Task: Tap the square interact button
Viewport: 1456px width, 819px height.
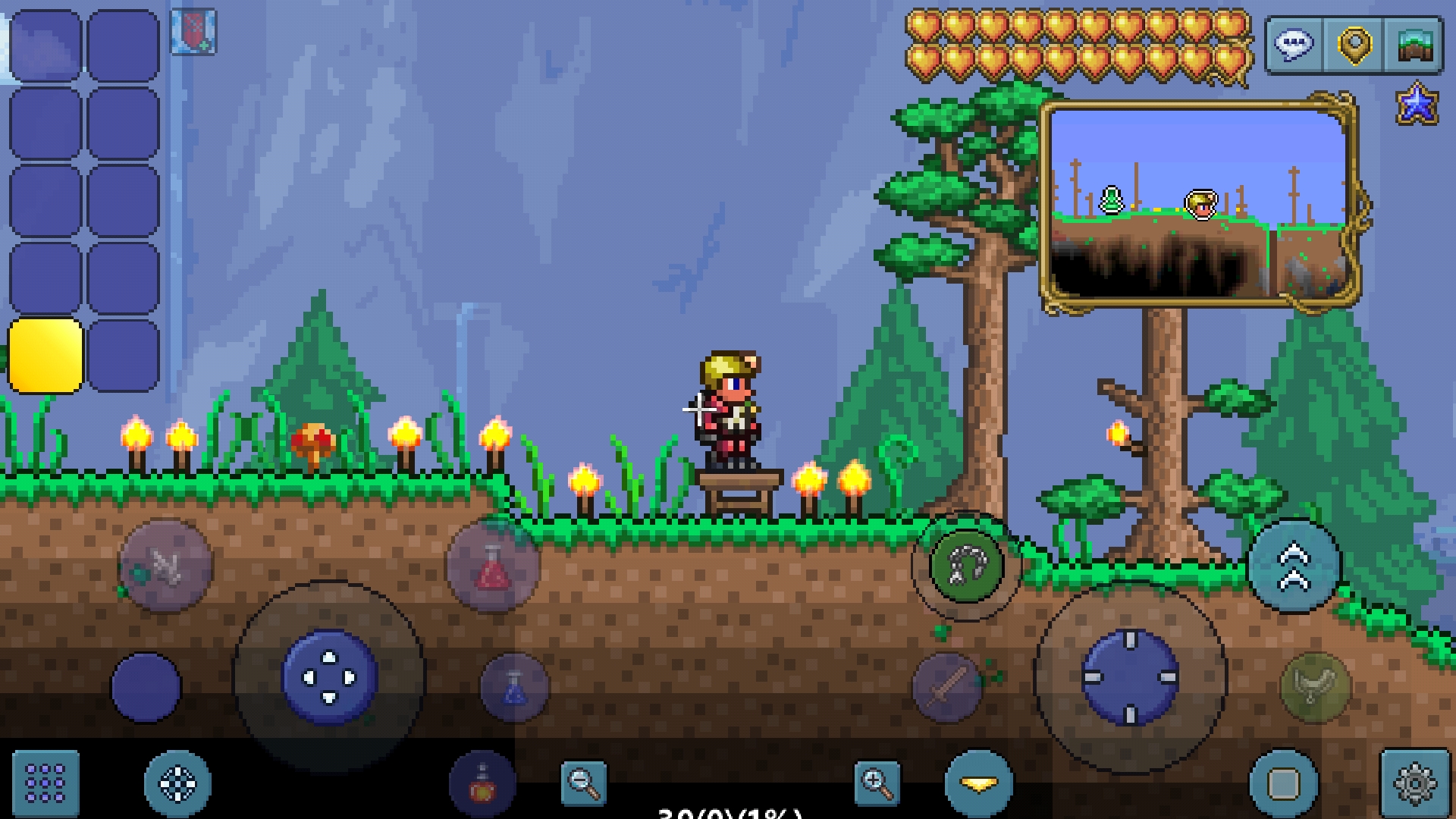Action: [x=1283, y=783]
